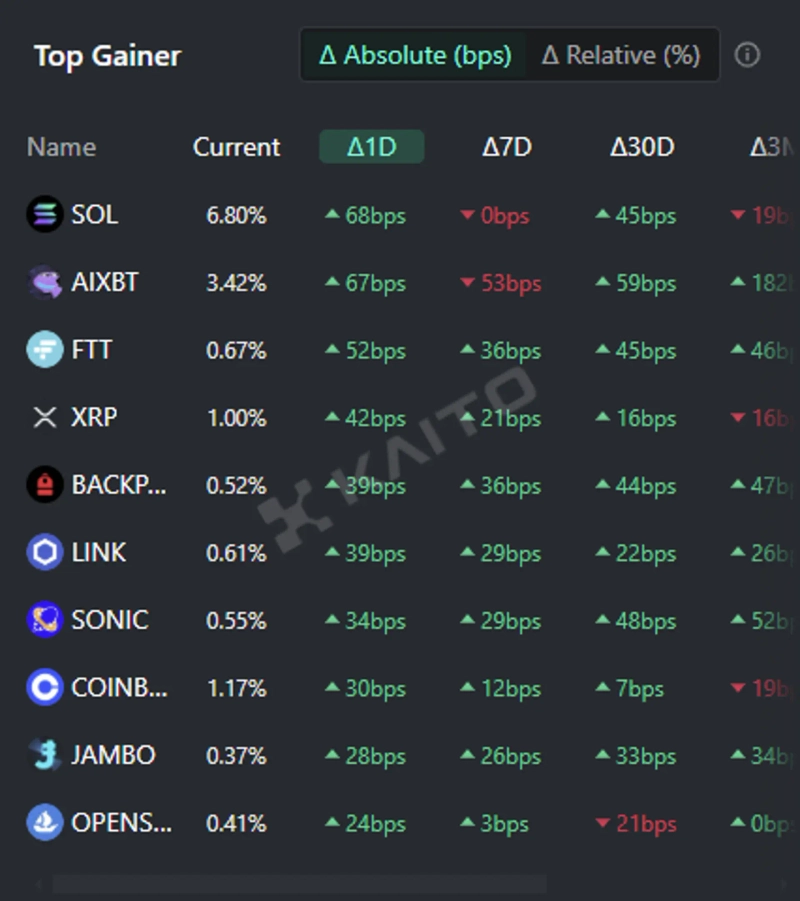Tap the horizontal scrollbar under the table
This screenshot has height=901, width=800.
point(300,884)
